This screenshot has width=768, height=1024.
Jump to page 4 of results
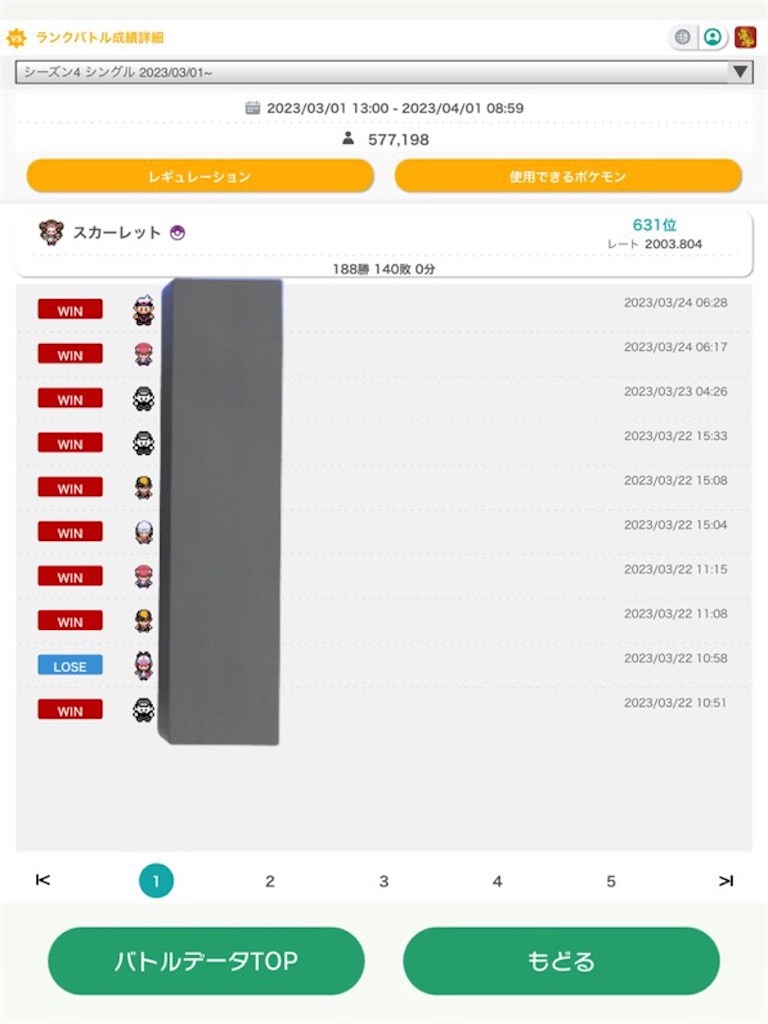pyautogui.click(x=497, y=881)
